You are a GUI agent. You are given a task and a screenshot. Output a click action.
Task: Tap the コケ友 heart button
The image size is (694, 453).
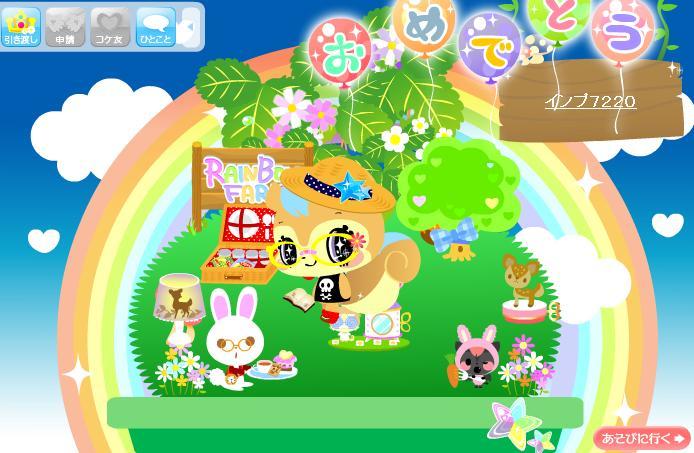[x=110, y=27]
